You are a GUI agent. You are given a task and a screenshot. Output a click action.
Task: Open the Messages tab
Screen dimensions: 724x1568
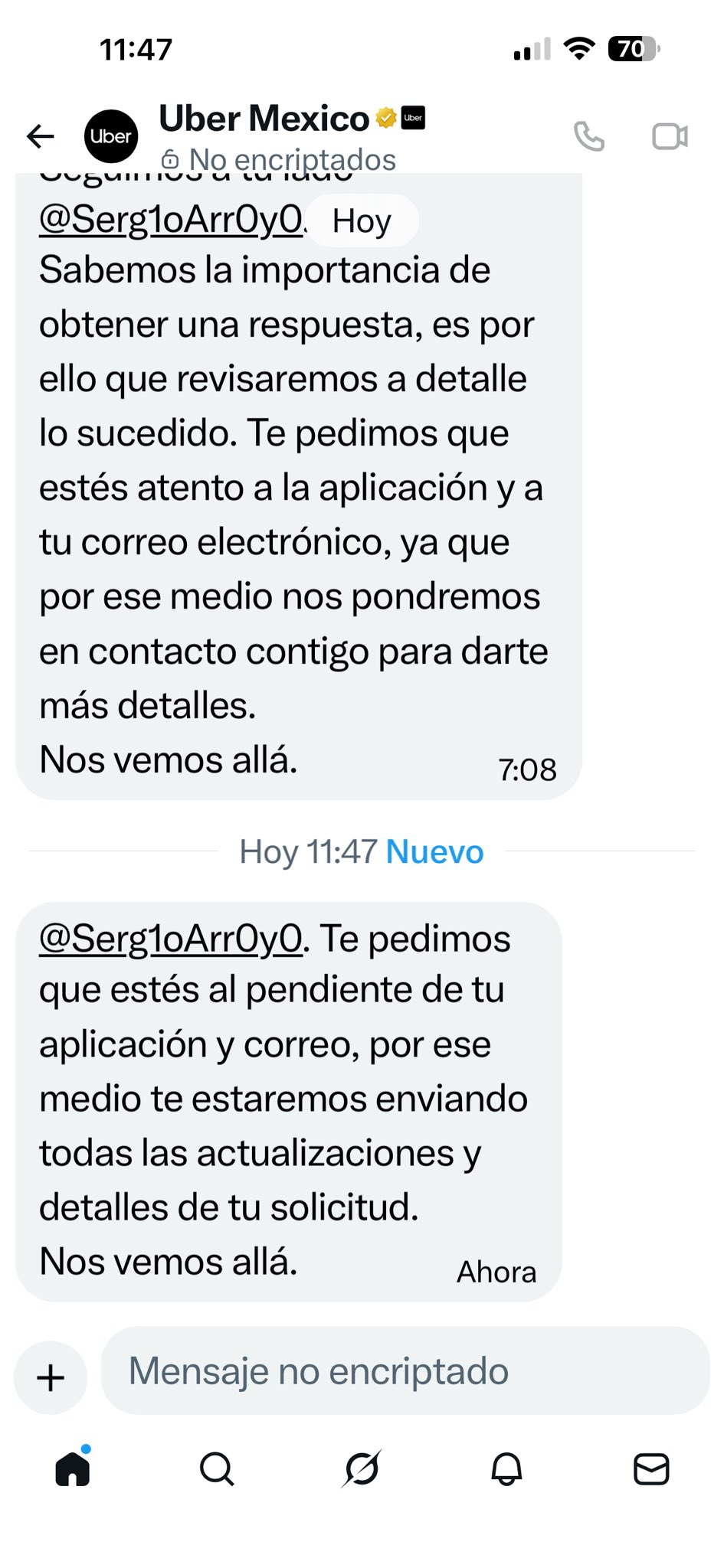click(x=651, y=1468)
